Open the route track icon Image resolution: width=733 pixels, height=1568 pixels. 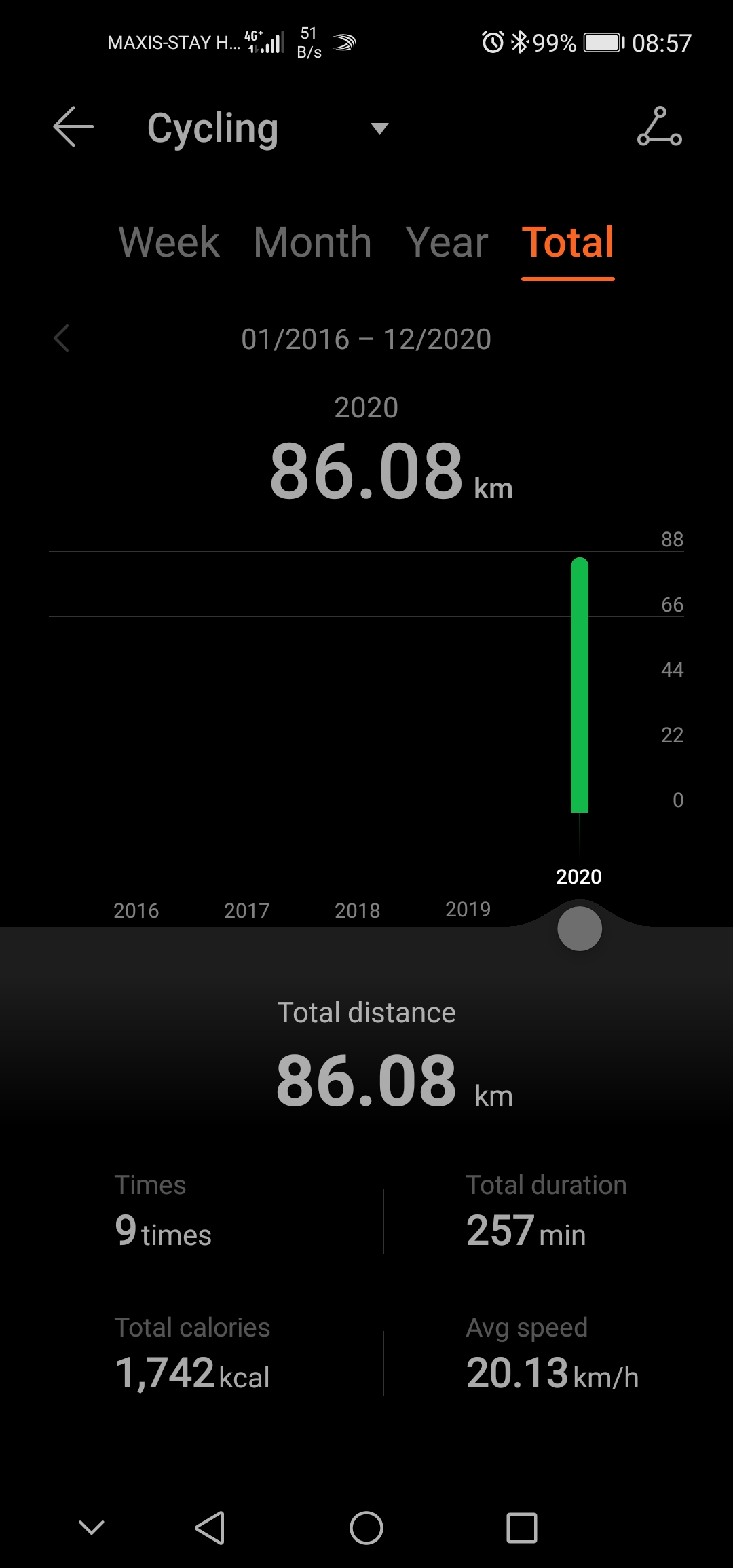(659, 127)
